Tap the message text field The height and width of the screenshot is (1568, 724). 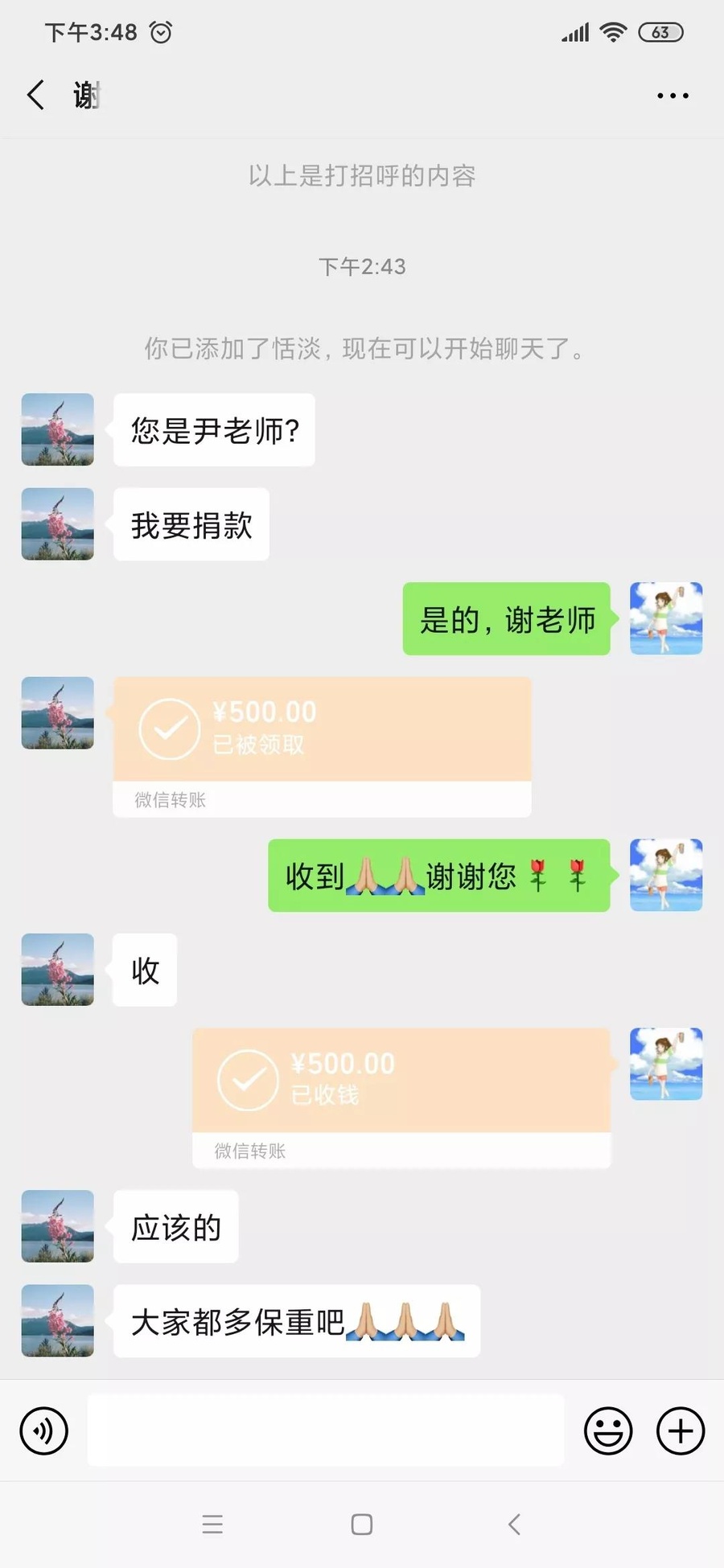pos(326,1430)
